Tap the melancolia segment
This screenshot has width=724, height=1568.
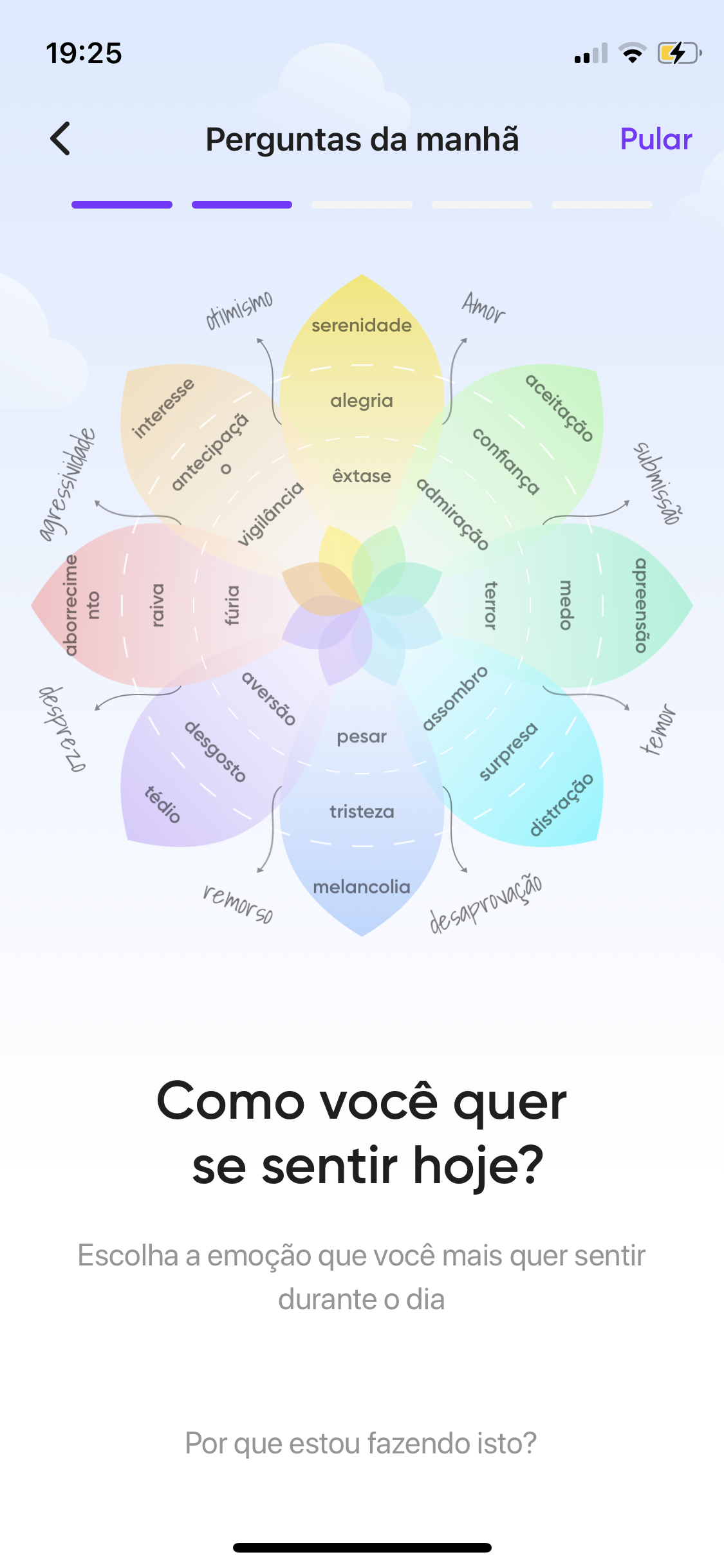362,887
